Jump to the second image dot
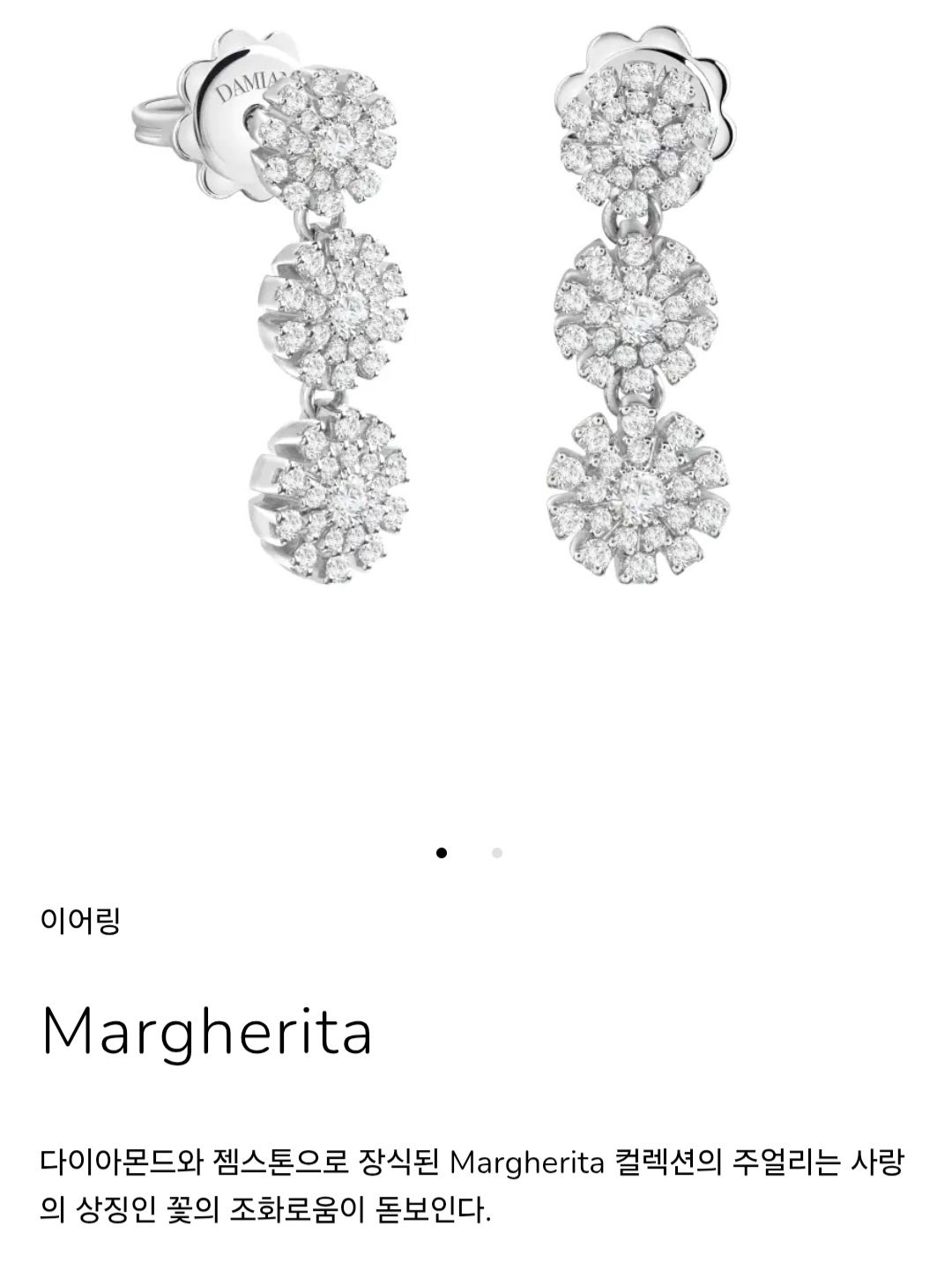Image resolution: width=952 pixels, height=1270 pixels. [x=497, y=853]
